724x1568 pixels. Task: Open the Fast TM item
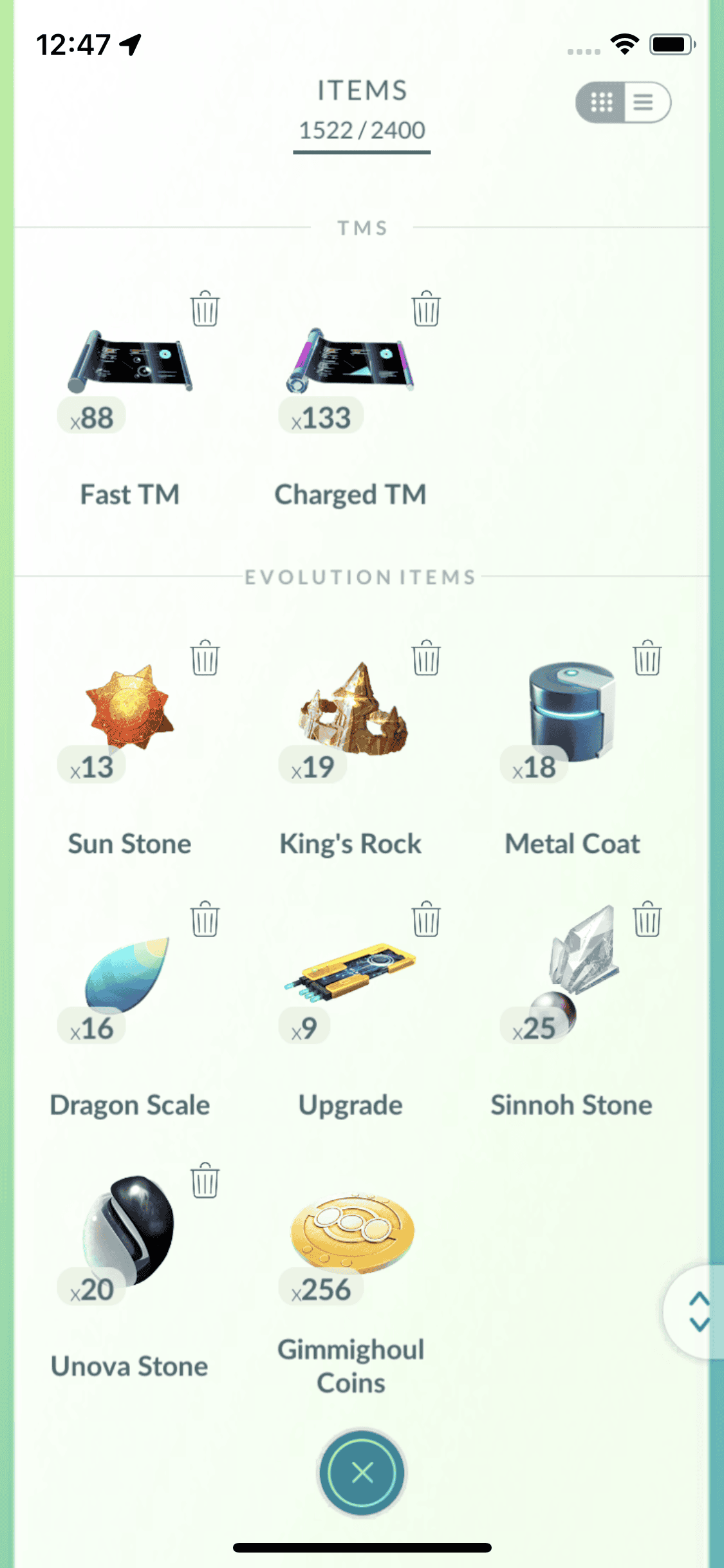[x=129, y=362]
